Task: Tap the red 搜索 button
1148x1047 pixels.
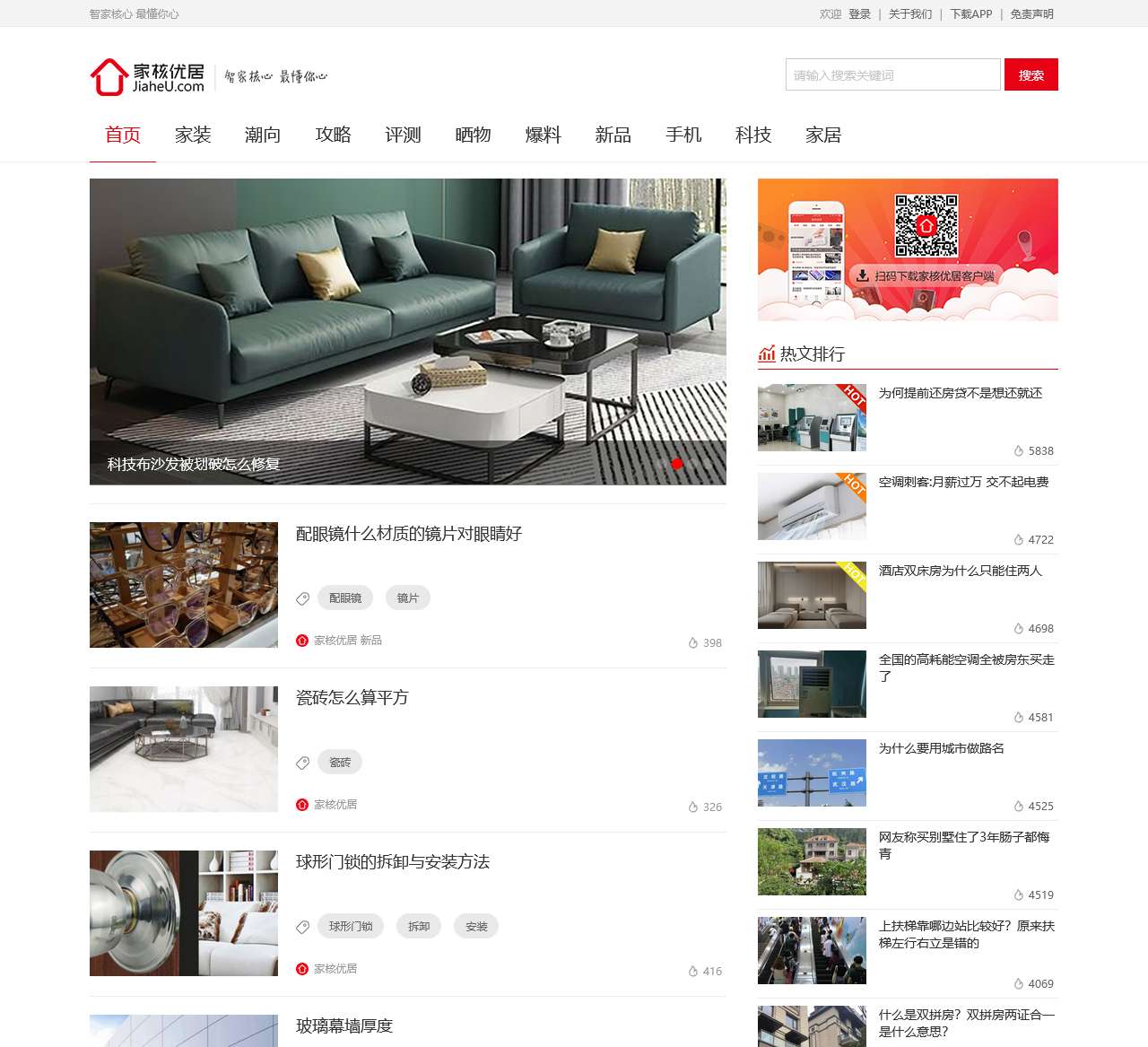Action: [1031, 75]
